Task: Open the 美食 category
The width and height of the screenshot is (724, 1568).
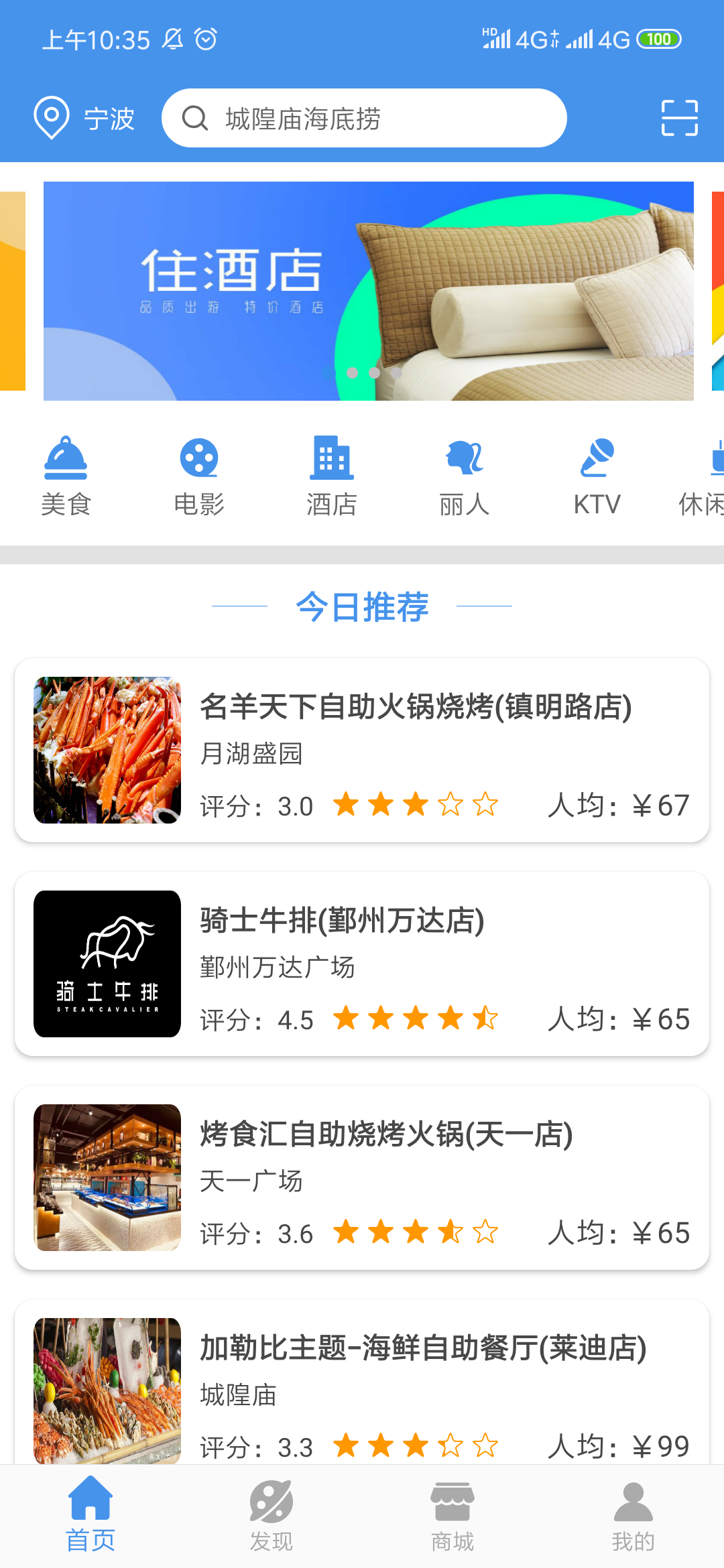Action: click(x=66, y=476)
